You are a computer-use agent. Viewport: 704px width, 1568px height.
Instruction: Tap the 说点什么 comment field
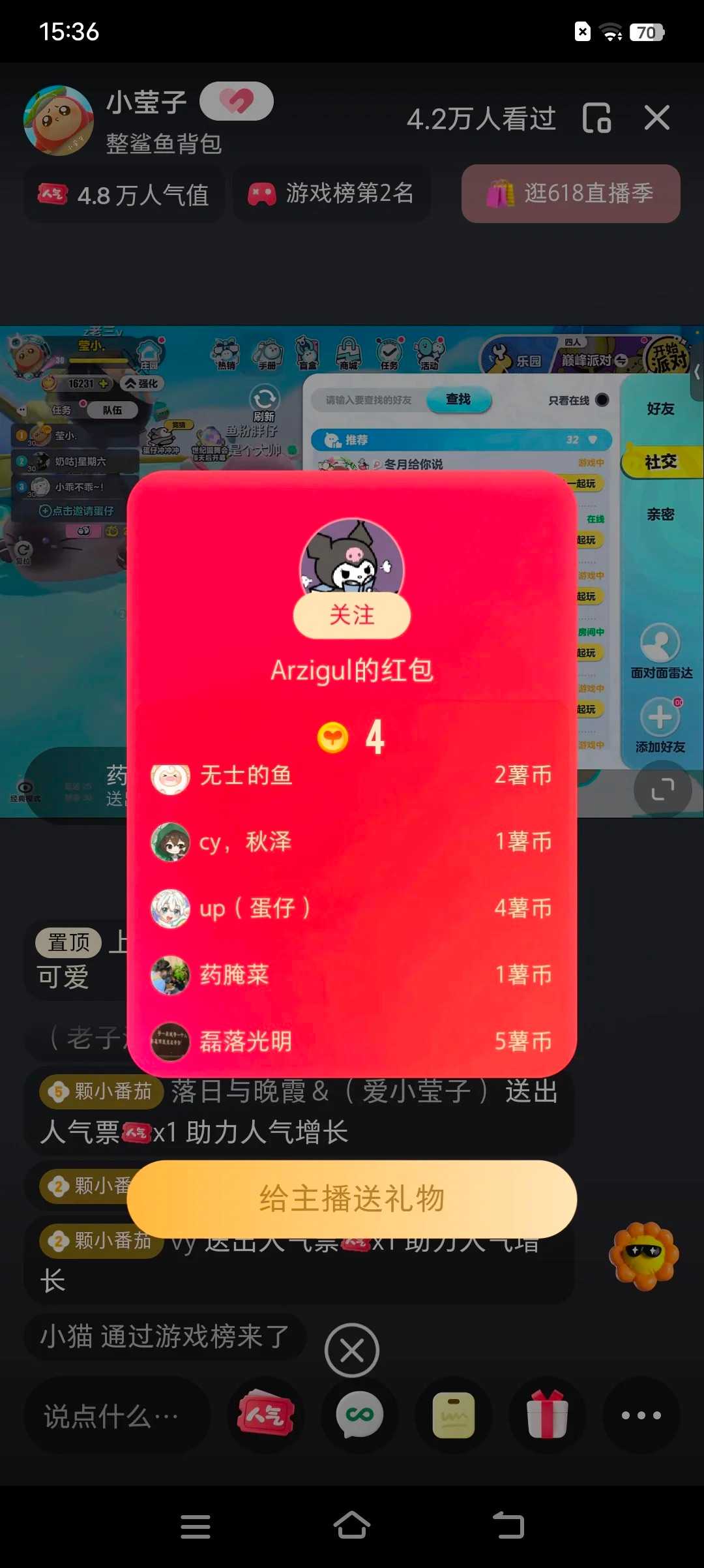117,1415
